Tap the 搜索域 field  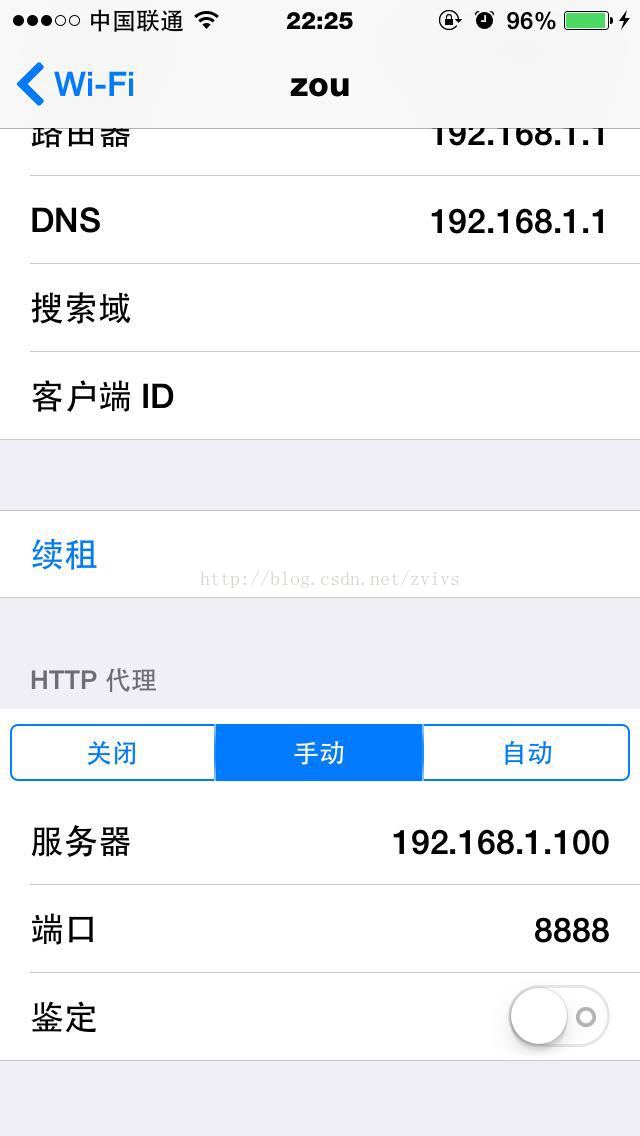[x=320, y=309]
